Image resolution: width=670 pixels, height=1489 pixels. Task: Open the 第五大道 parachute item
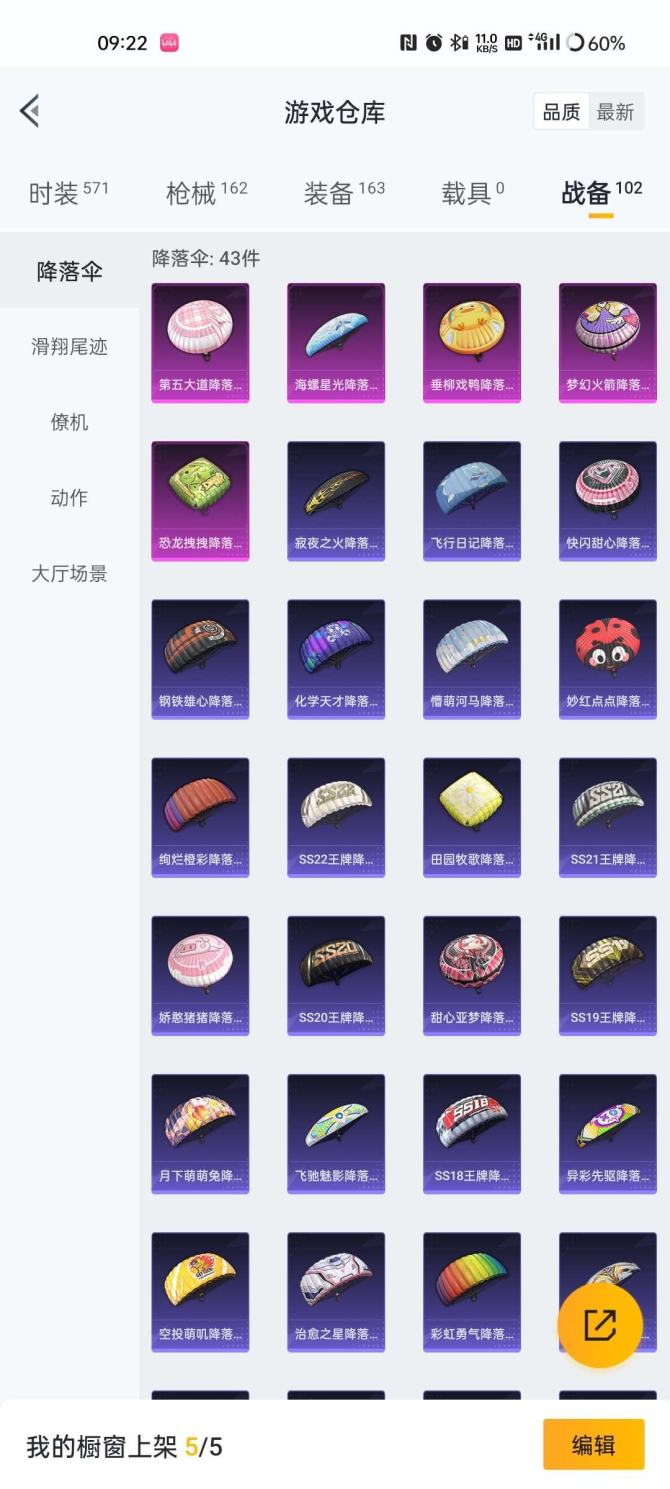(200, 342)
